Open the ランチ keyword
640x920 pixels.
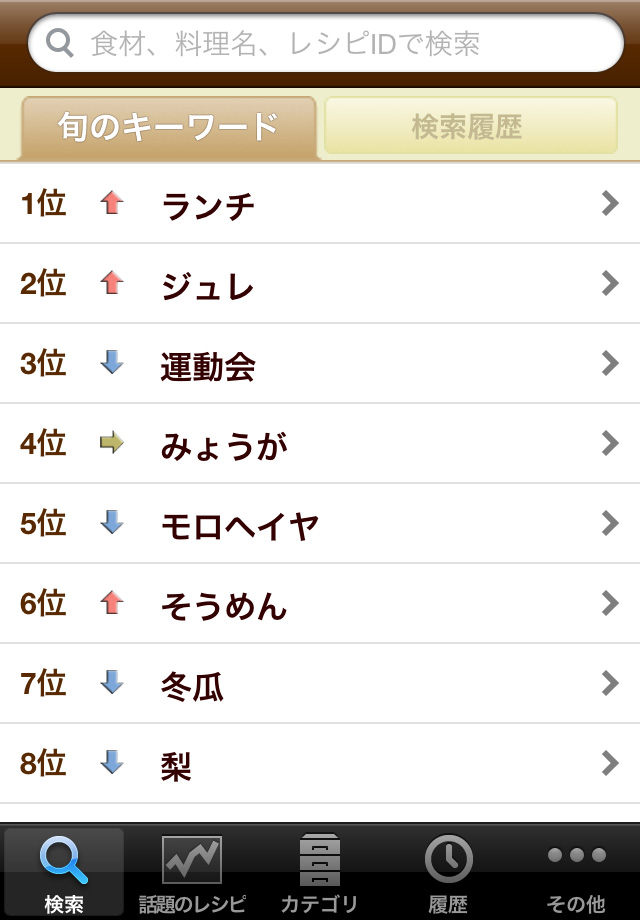[320, 204]
